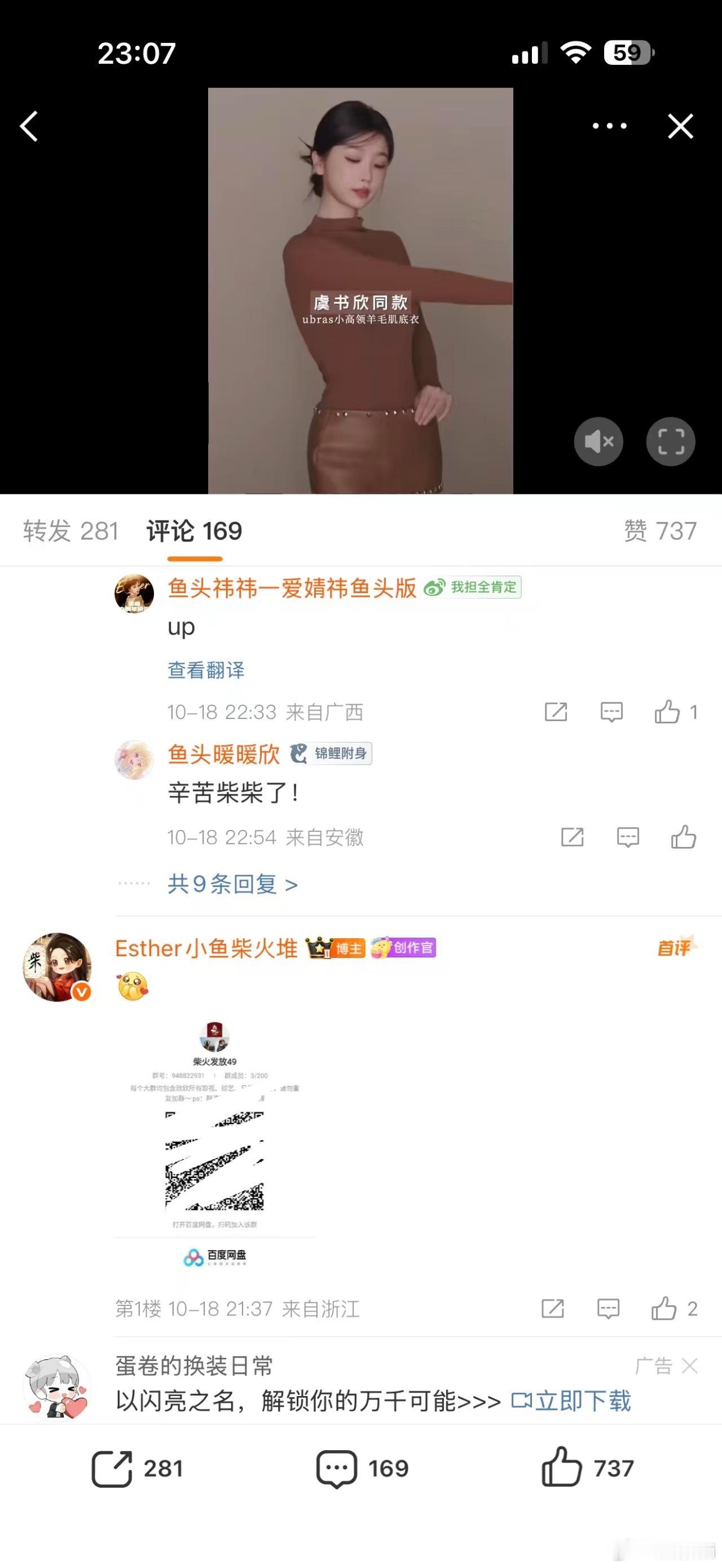Go back using the top-left arrow
The image size is (722, 1568).
click(29, 126)
